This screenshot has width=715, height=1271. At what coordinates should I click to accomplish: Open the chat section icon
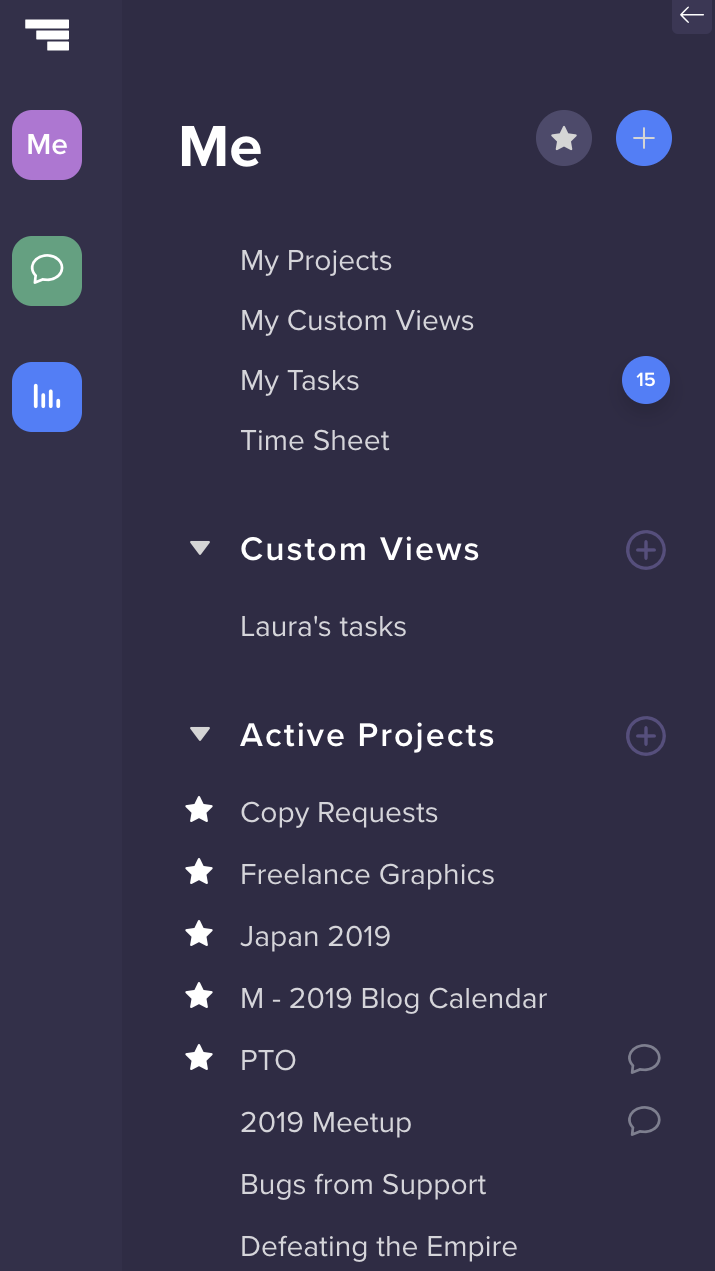click(x=47, y=271)
